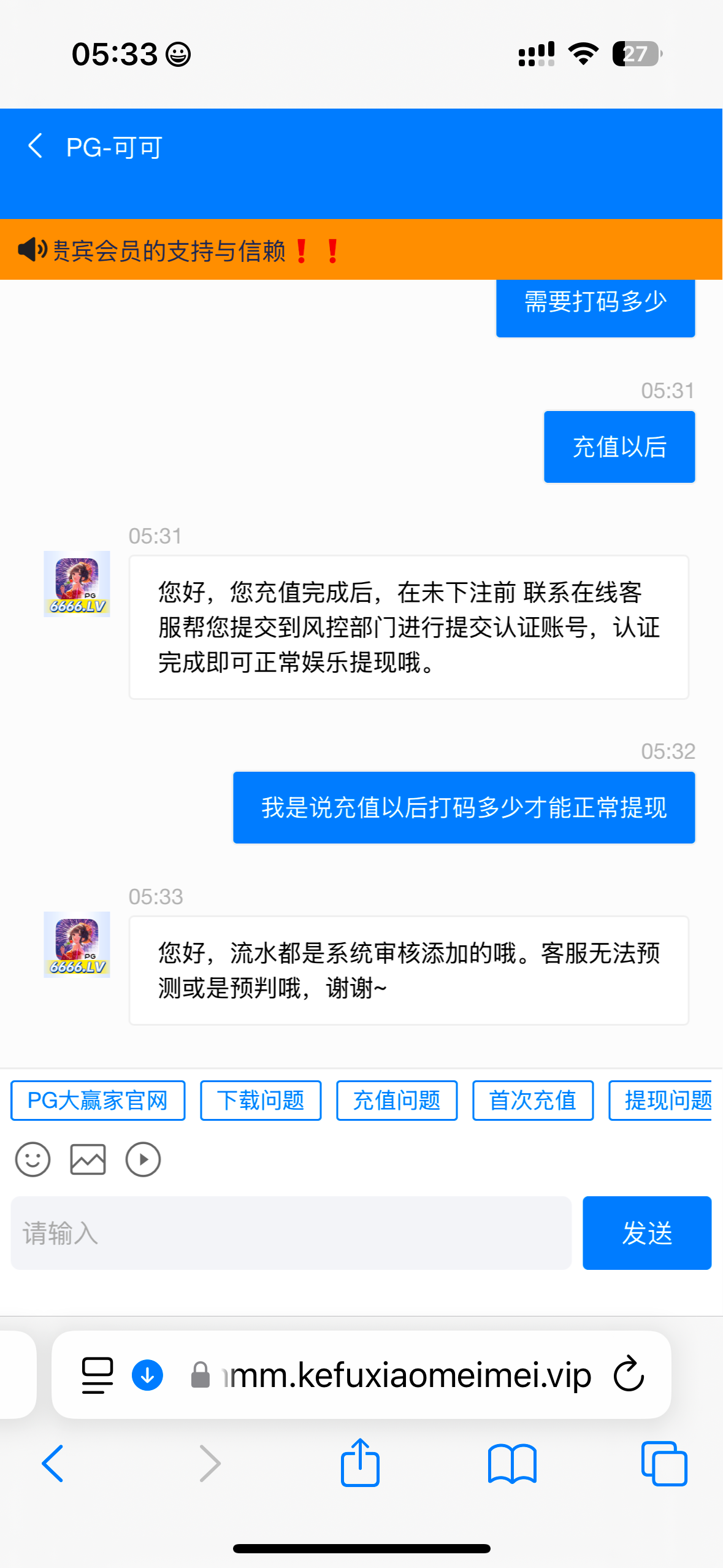Image resolution: width=723 pixels, height=1568 pixels.
Task: Open the Safari tabs overview icon
Action: pos(665,1463)
